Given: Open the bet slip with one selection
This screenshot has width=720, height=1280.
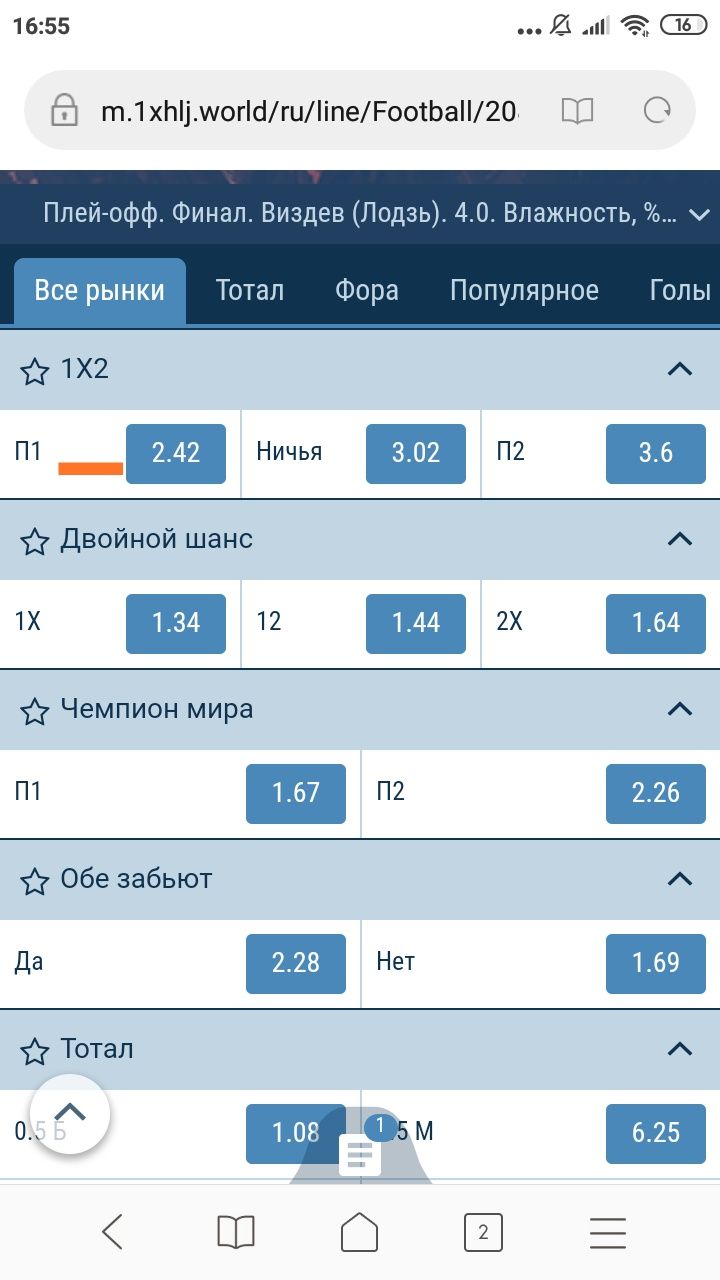Looking at the screenshot, I should click(x=361, y=1152).
